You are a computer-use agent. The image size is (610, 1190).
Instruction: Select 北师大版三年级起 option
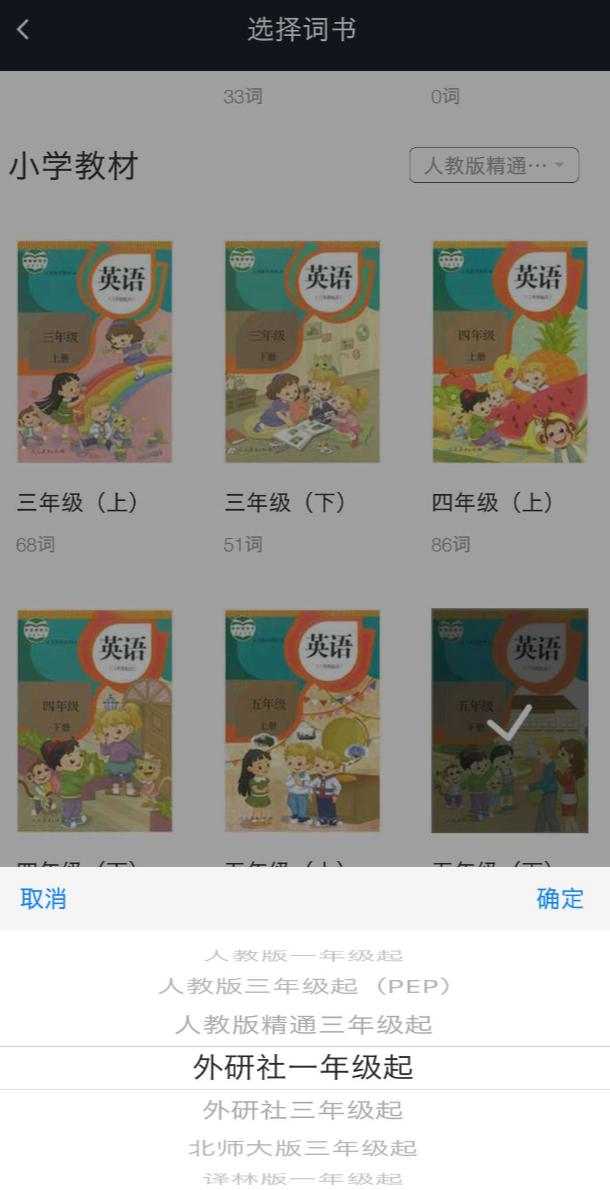[x=304, y=1148]
